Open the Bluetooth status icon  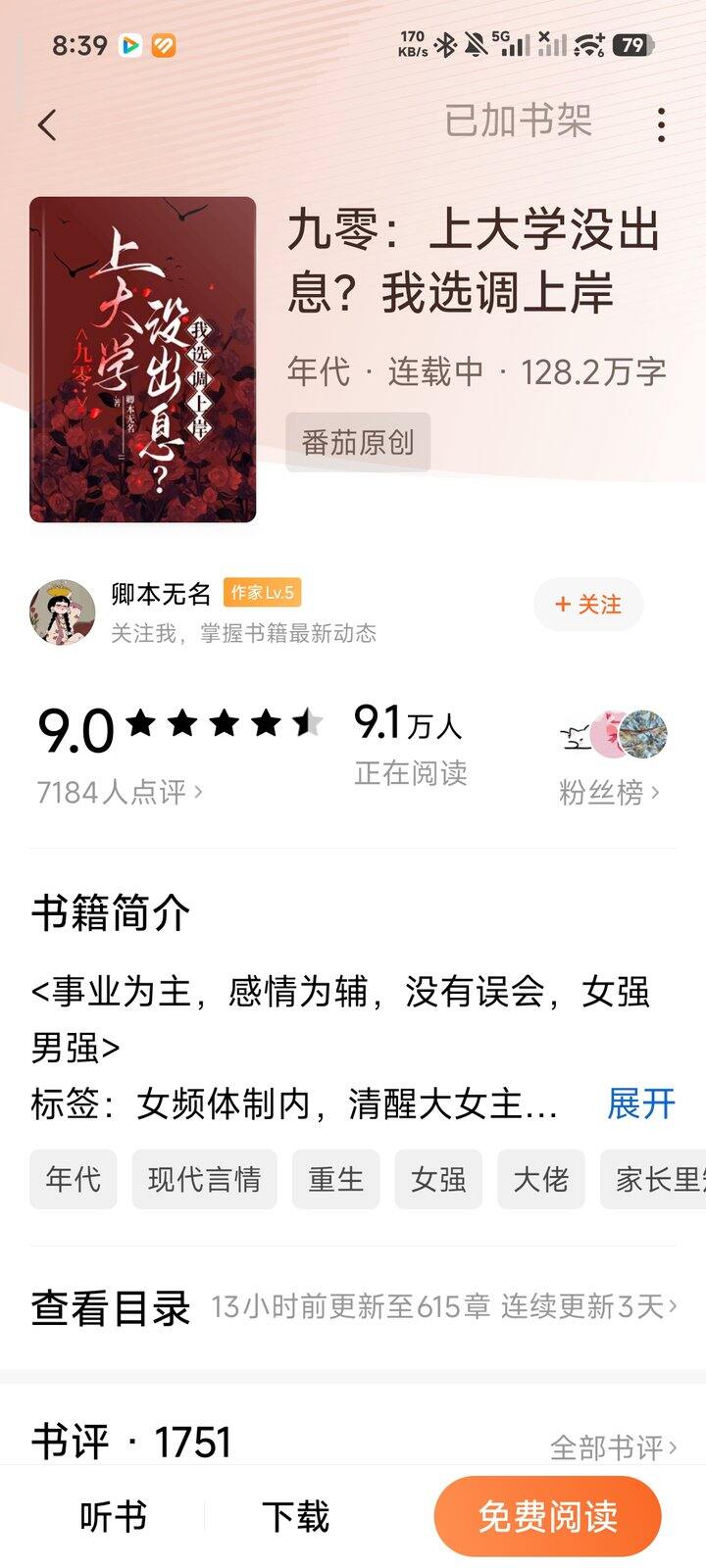click(x=447, y=43)
